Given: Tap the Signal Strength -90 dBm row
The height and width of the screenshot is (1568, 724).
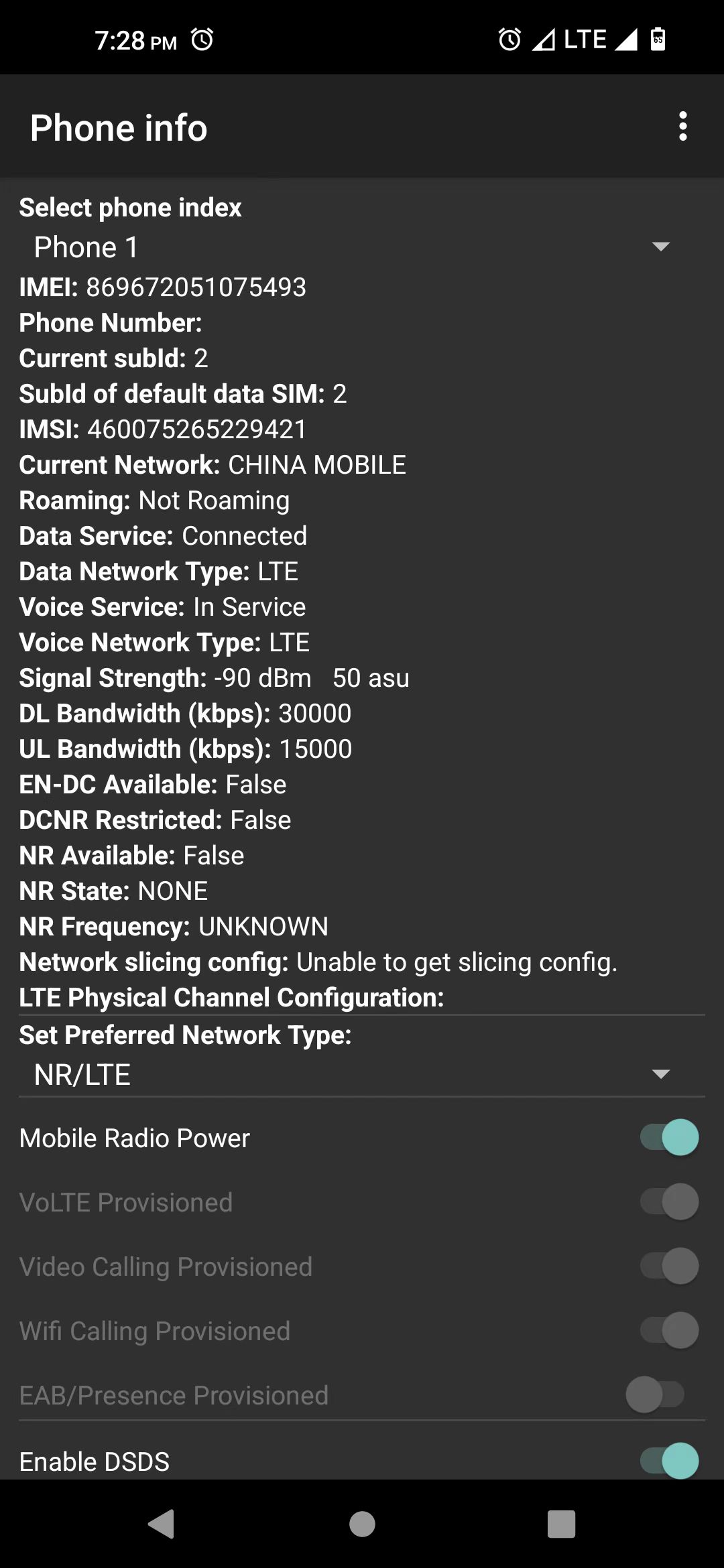Looking at the screenshot, I should tap(214, 677).
